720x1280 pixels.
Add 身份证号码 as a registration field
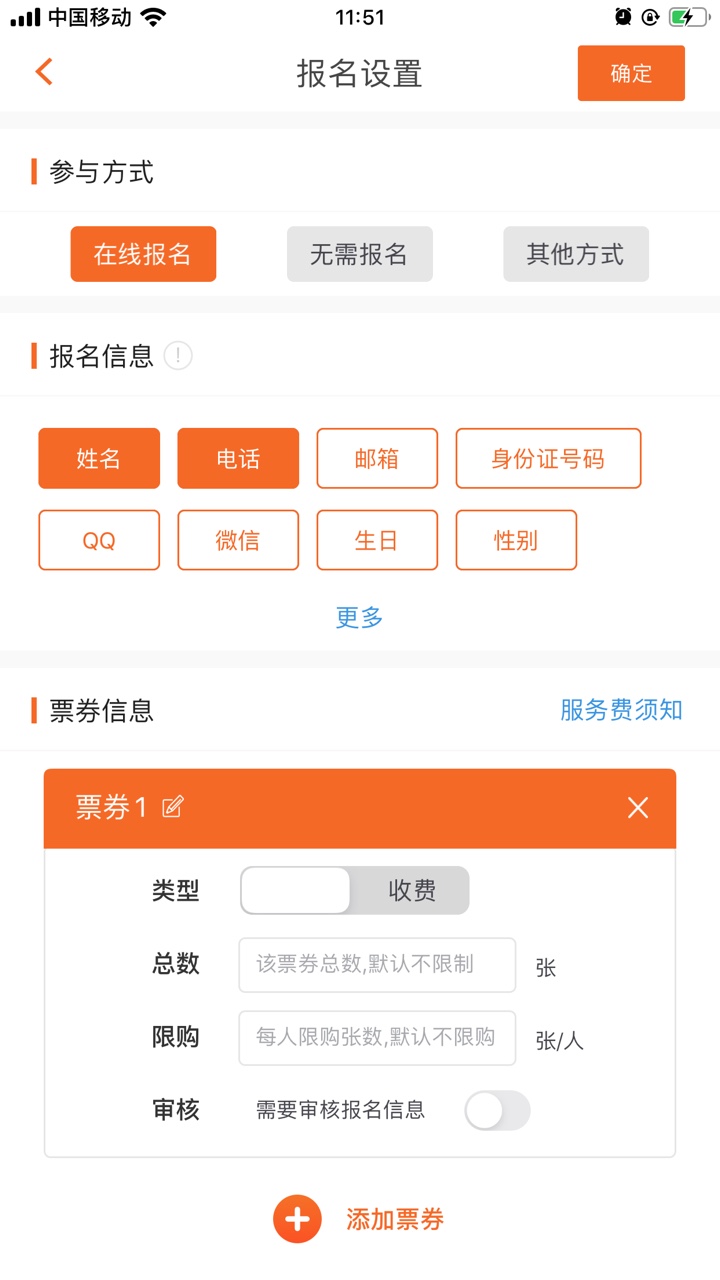point(548,458)
